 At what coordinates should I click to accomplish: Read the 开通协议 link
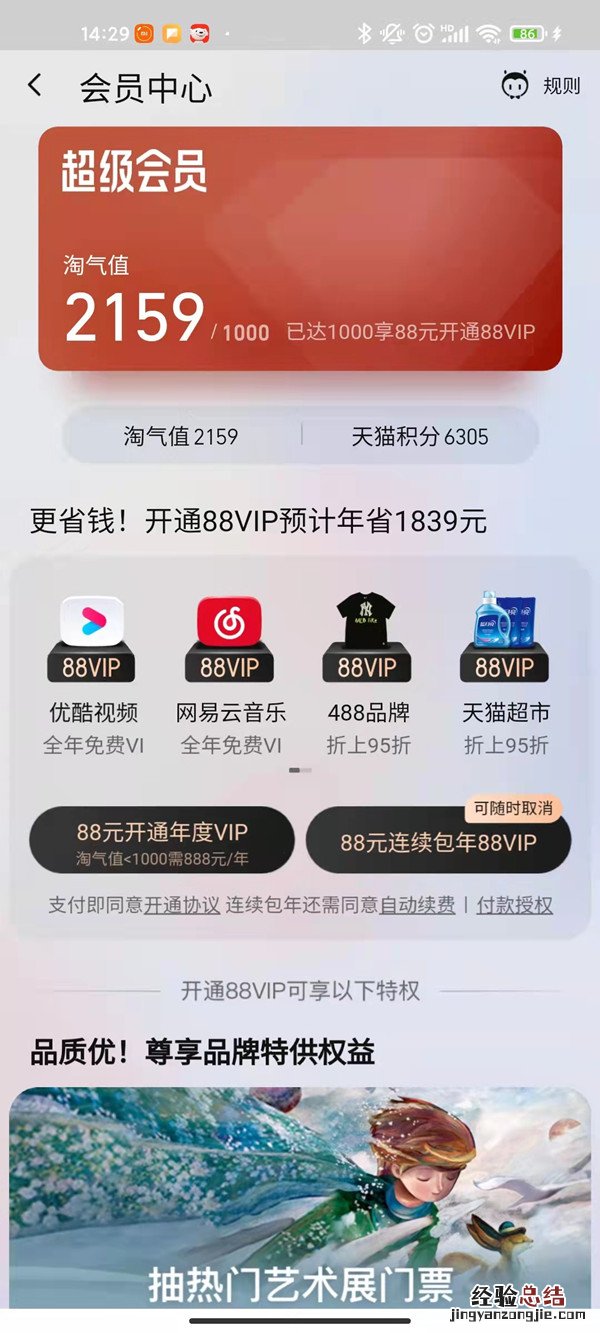182,905
